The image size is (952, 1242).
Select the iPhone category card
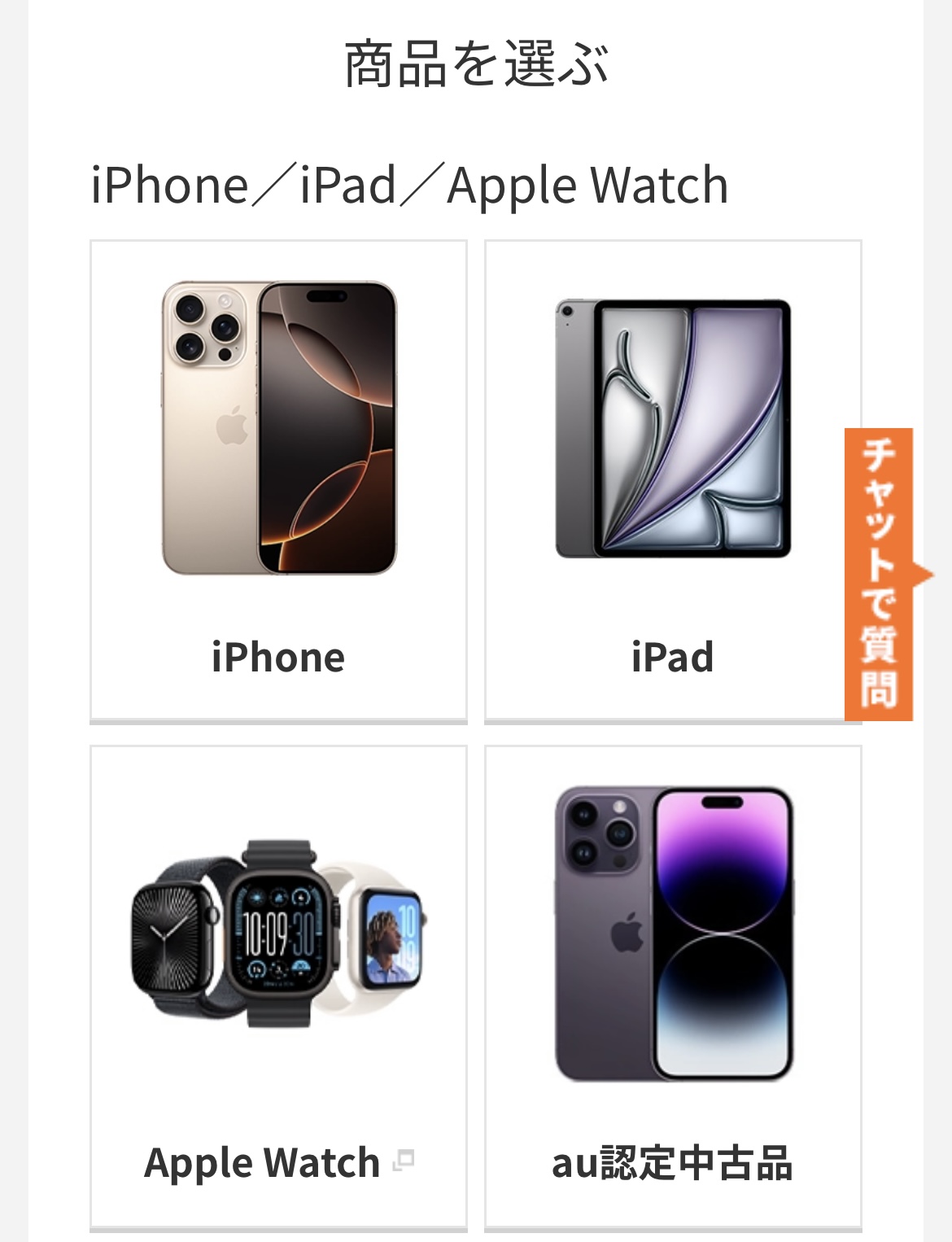(277, 480)
